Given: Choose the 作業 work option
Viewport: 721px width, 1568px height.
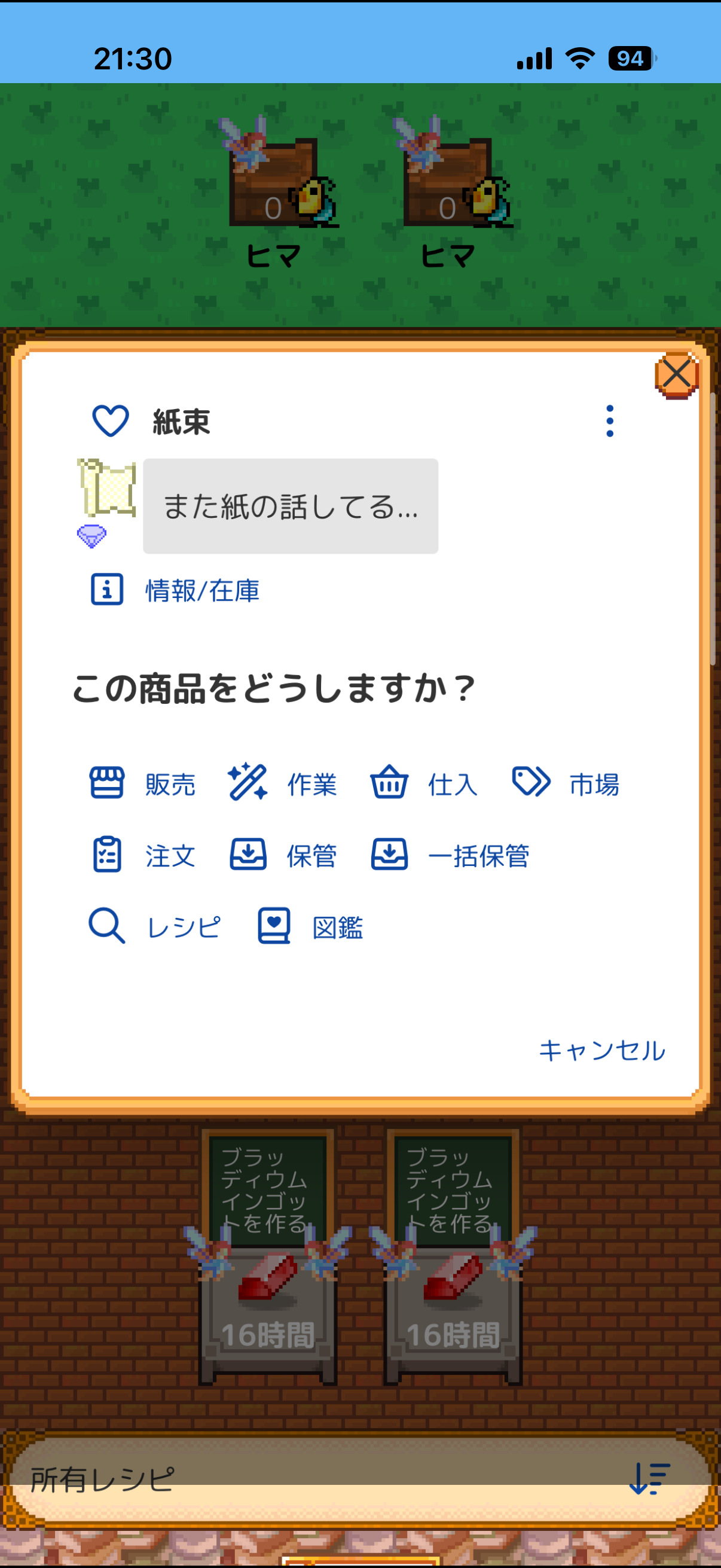Looking at the screenshot, I should [282, 783].
